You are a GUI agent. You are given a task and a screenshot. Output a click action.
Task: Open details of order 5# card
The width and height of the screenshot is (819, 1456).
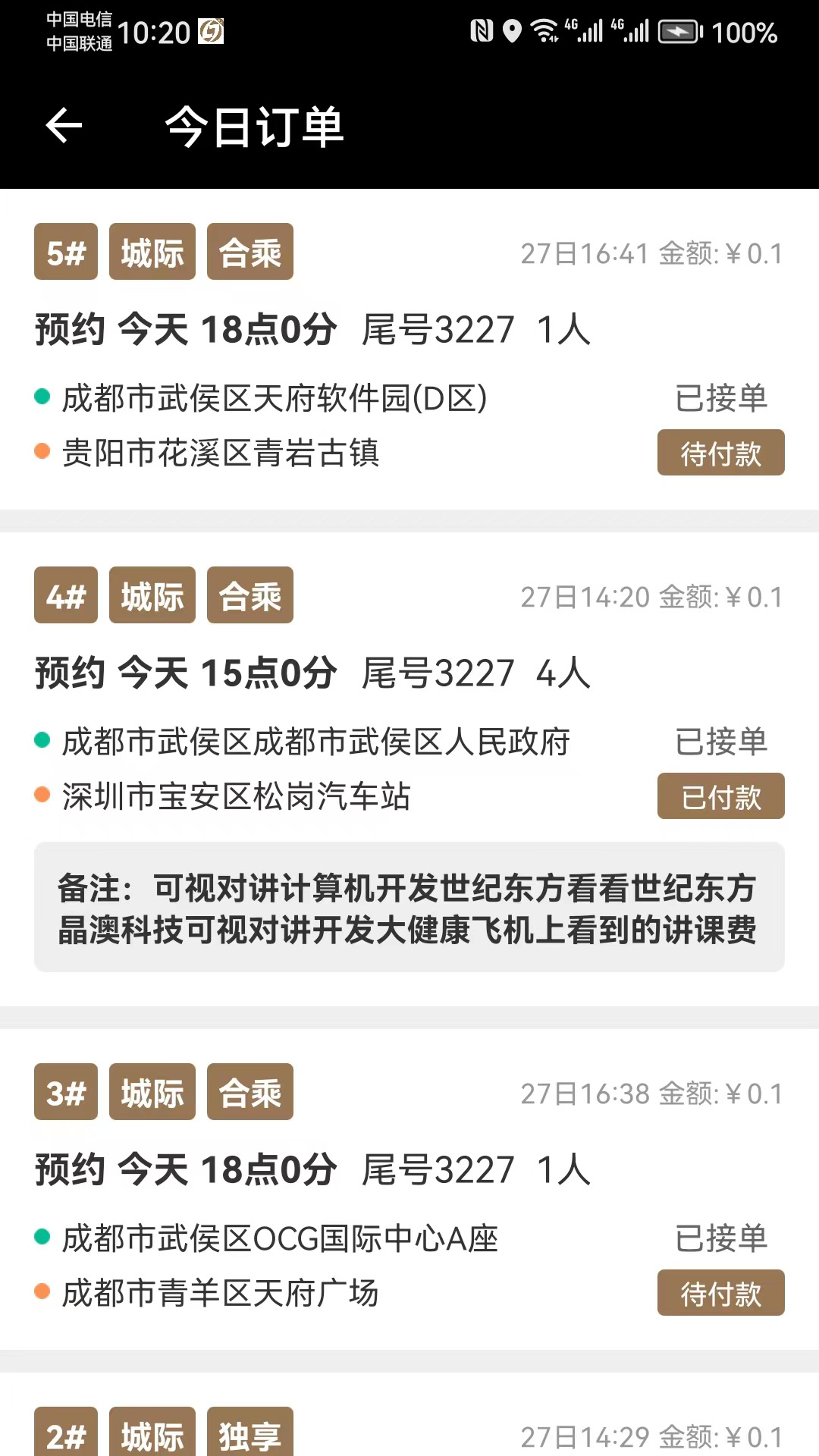(x=409, y=349)
